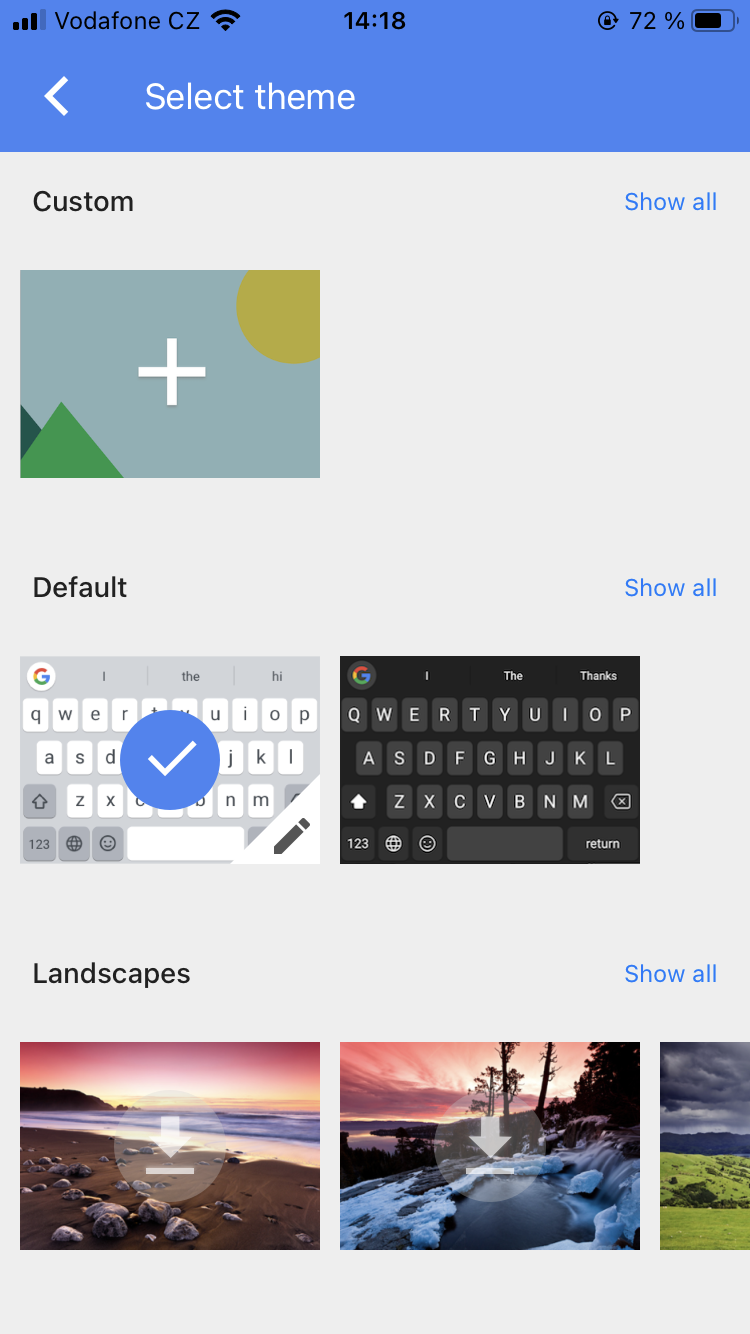Go back from Select theme screen
750x1334 pixels.
coord(57,97)
